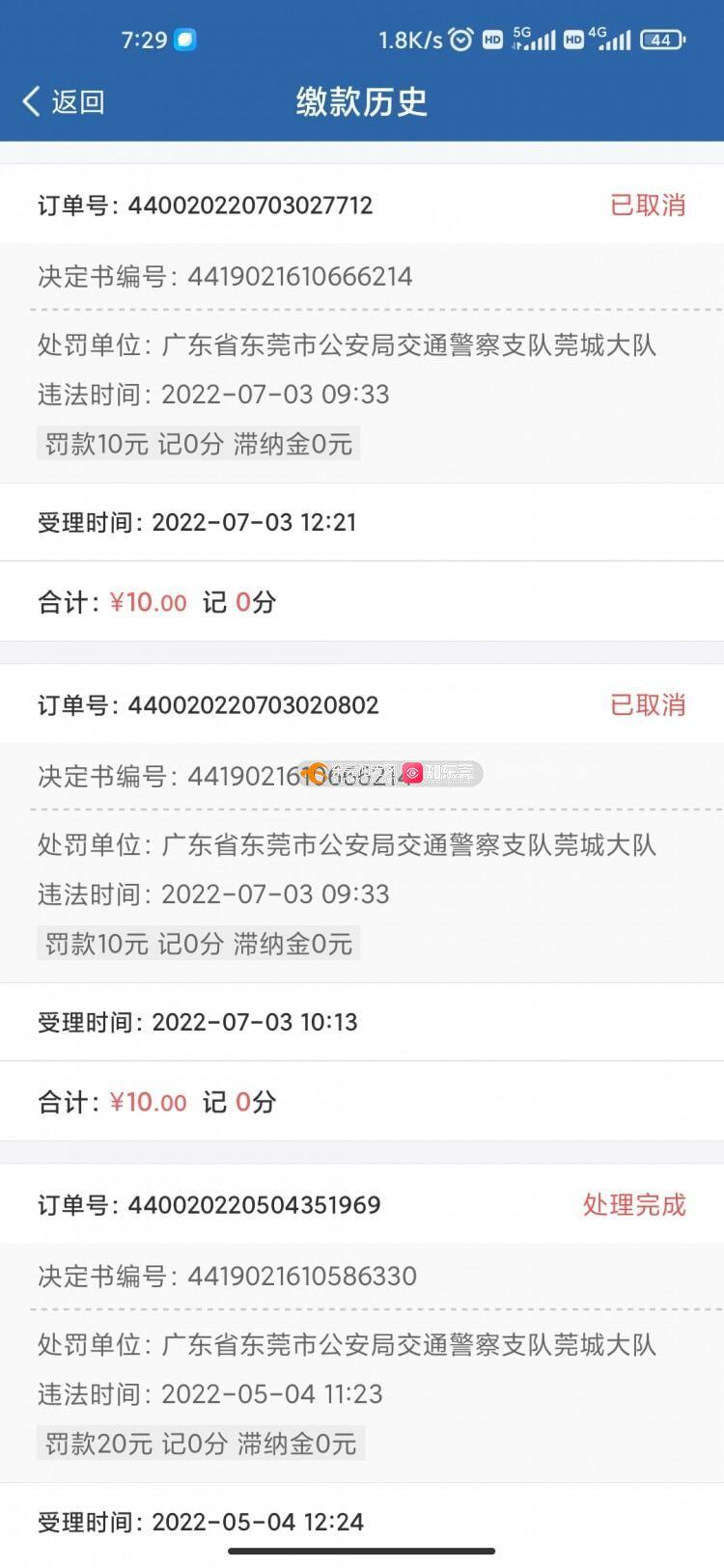
Task: Go back using the 返回 button
Action: pyautogui.click(x=64, y=101)
